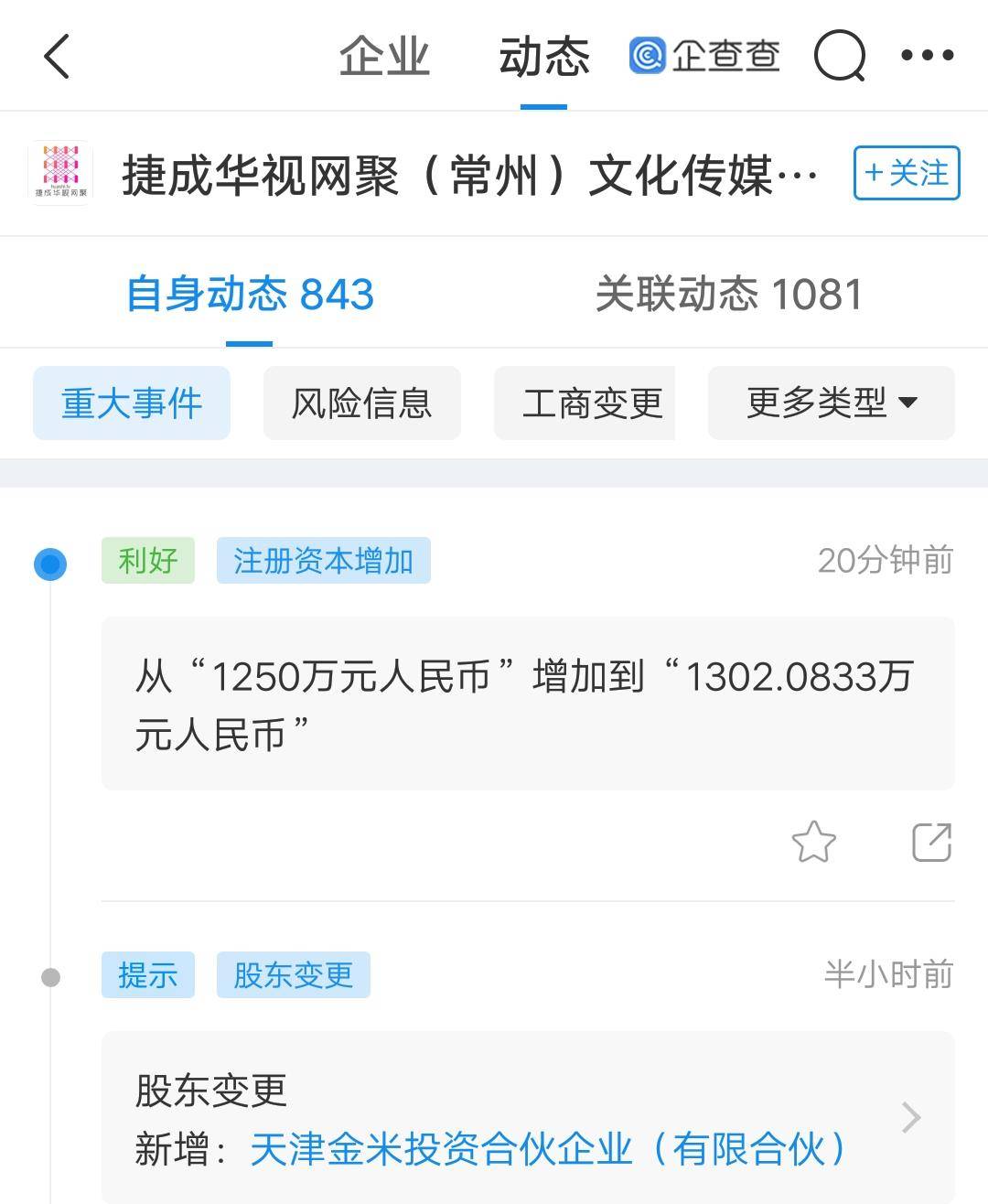The image size is (988, 1204).
Task: Filter by 重大事件 chip
Action: click(x=132, y=403)
